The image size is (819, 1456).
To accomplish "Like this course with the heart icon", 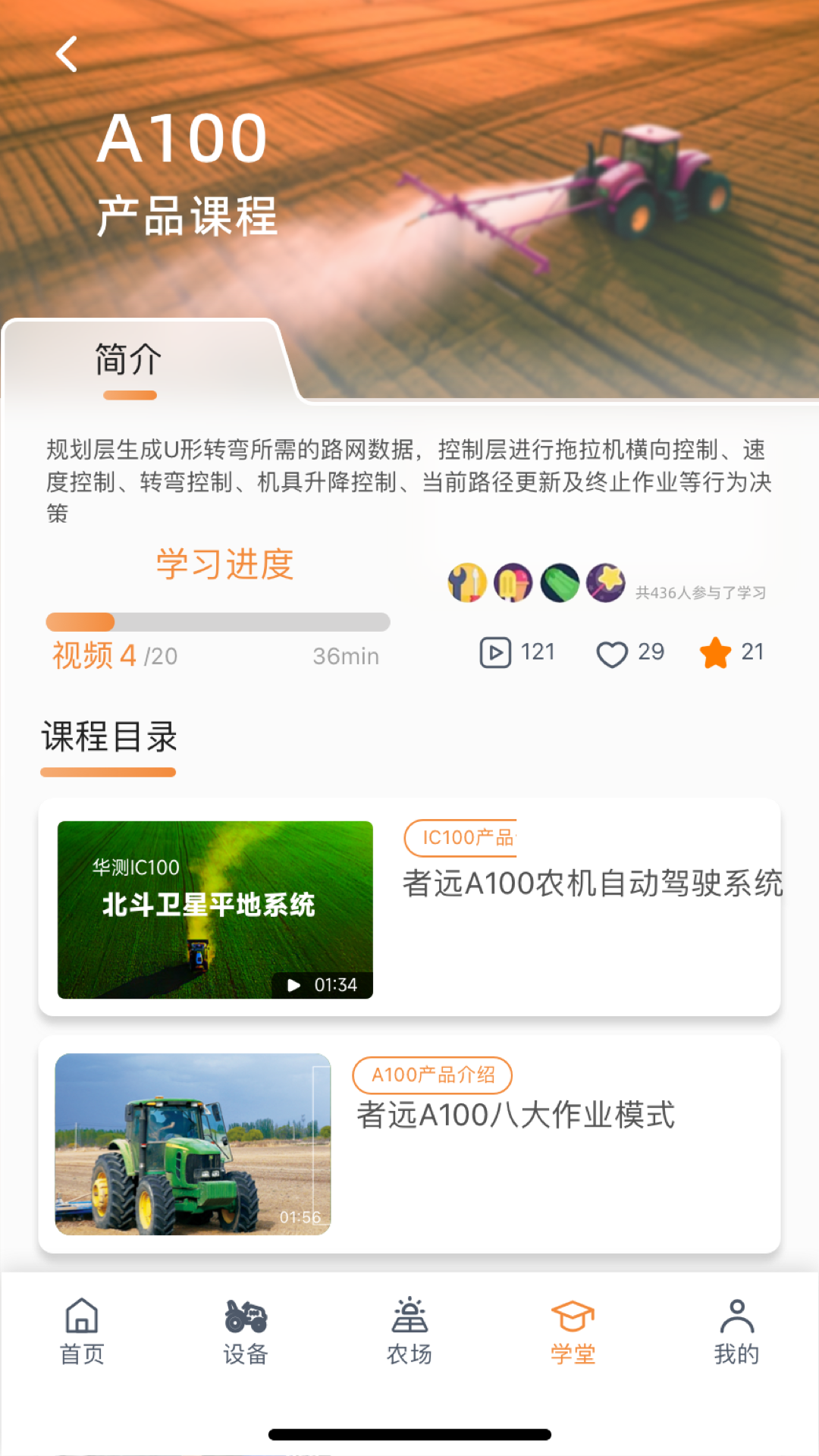I will (612, 653).
